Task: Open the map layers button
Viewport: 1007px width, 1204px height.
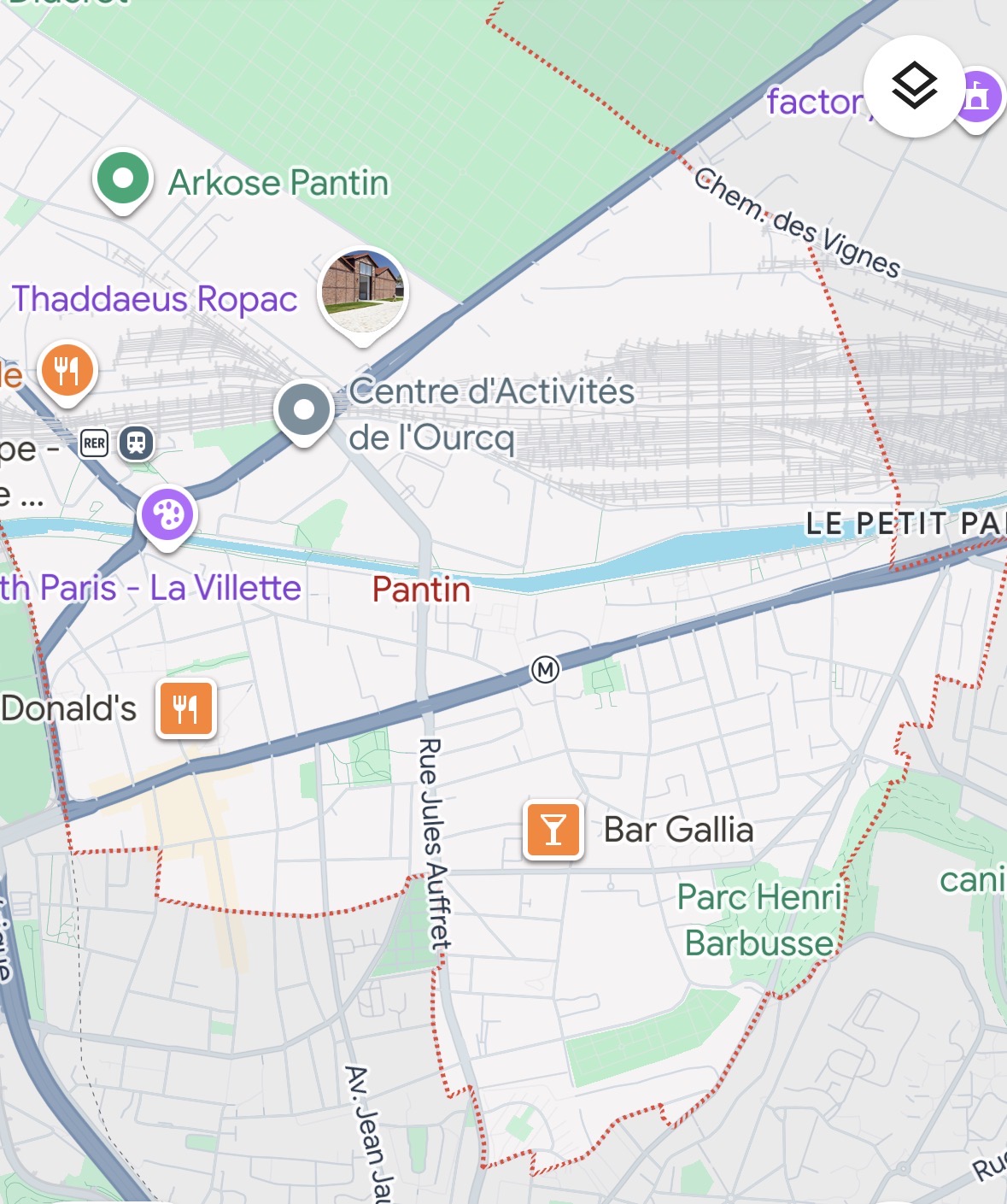Action: click(913, 86)
